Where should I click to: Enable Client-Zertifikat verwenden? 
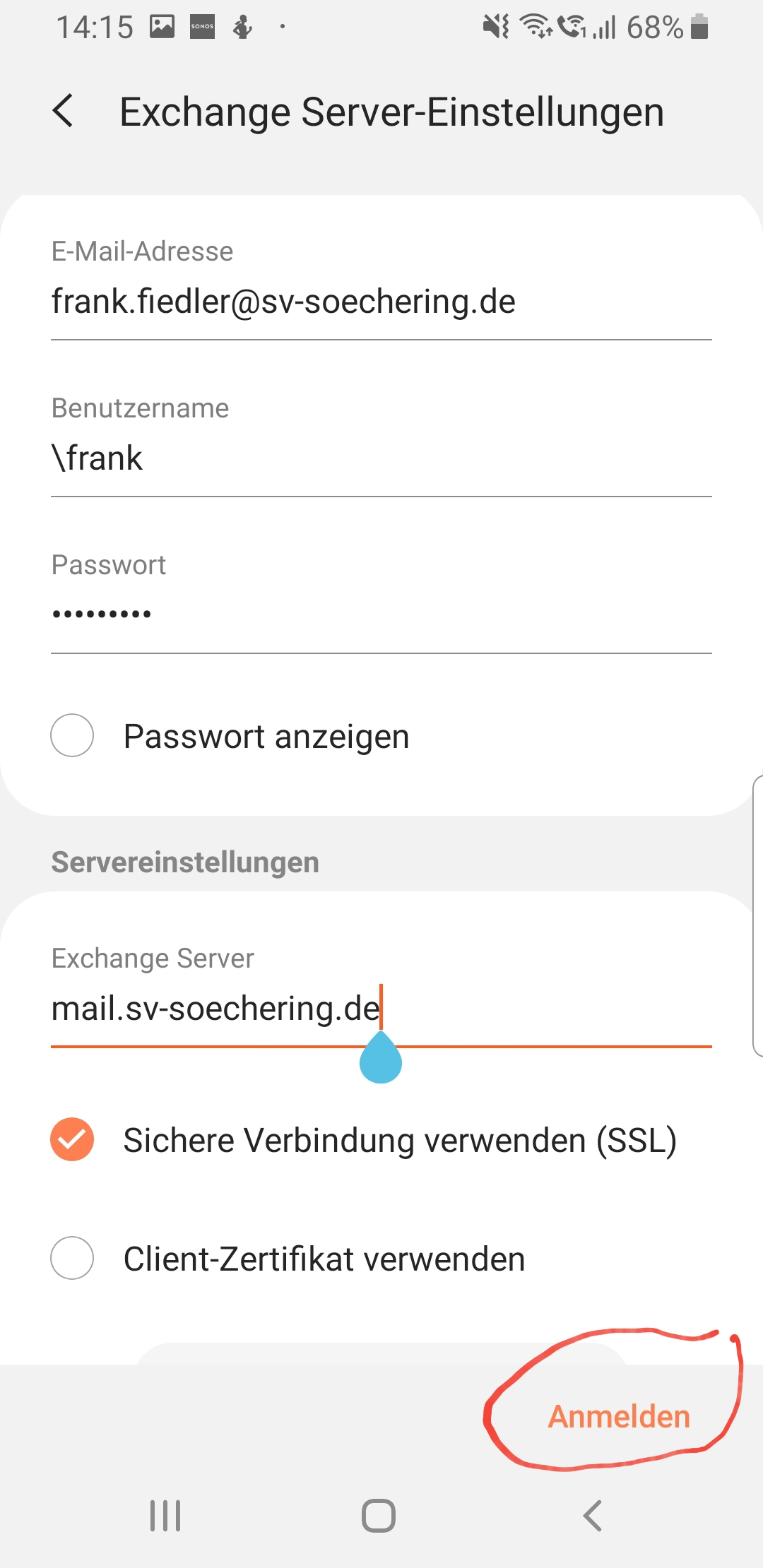tap(72, 1258)
